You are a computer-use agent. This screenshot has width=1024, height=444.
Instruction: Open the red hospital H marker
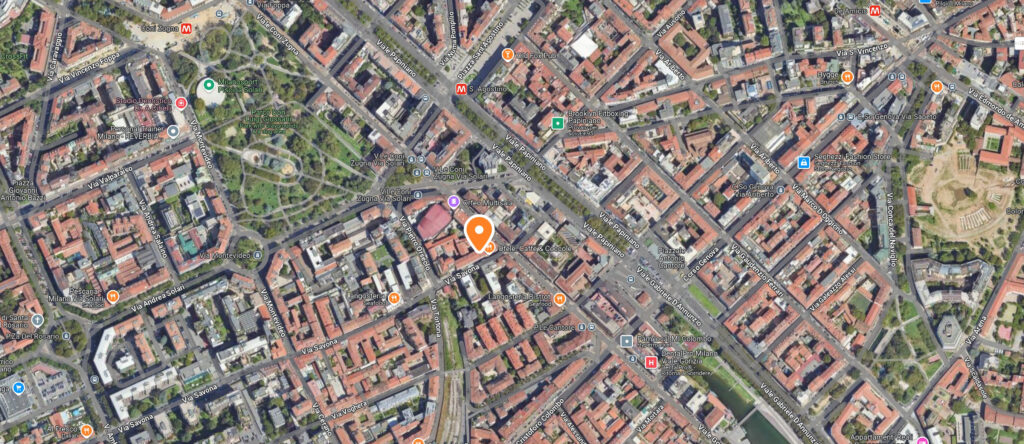tap(652, 362)
